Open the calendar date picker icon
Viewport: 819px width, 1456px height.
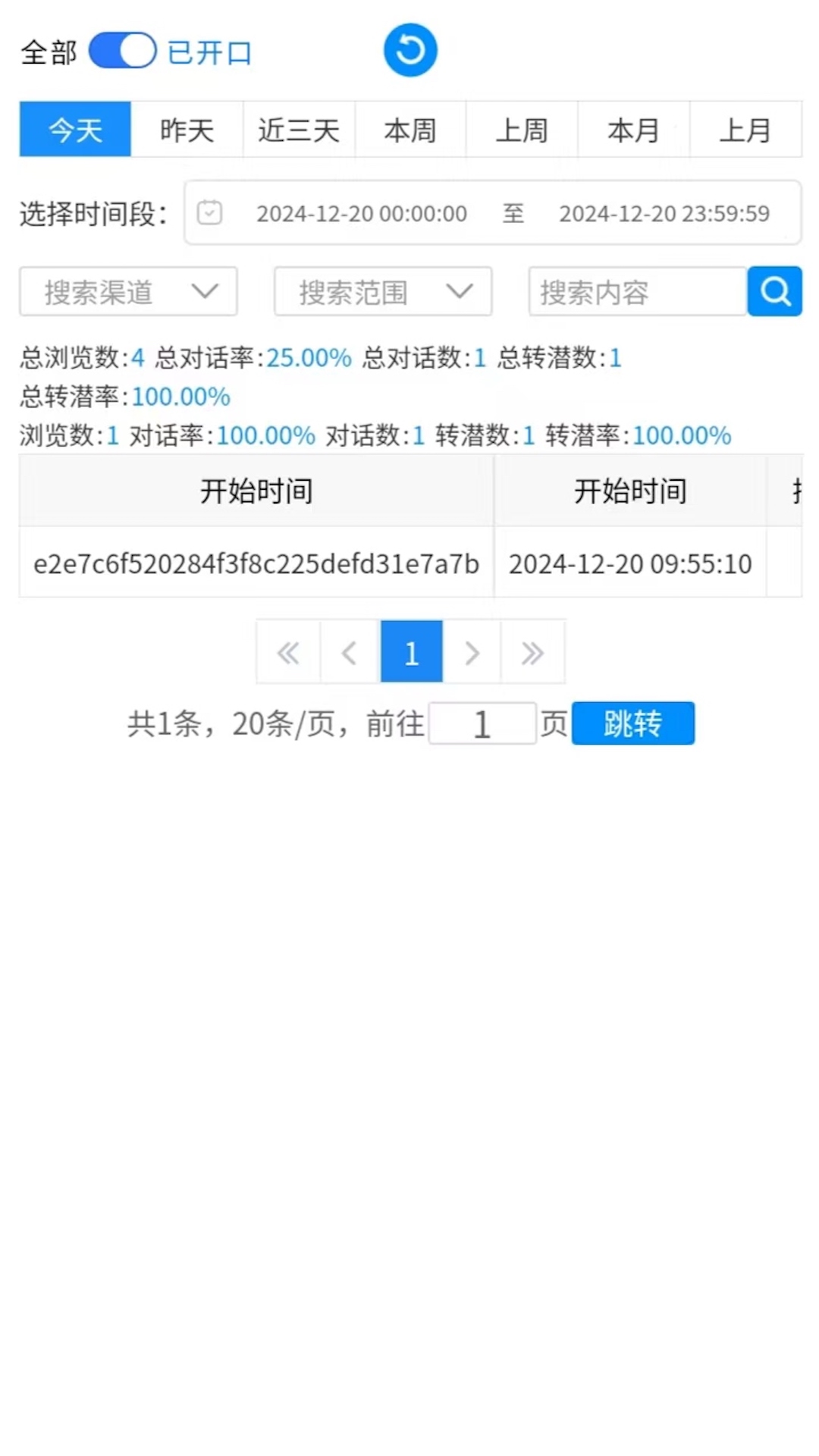pyautogui.click(x=209, y=213)
